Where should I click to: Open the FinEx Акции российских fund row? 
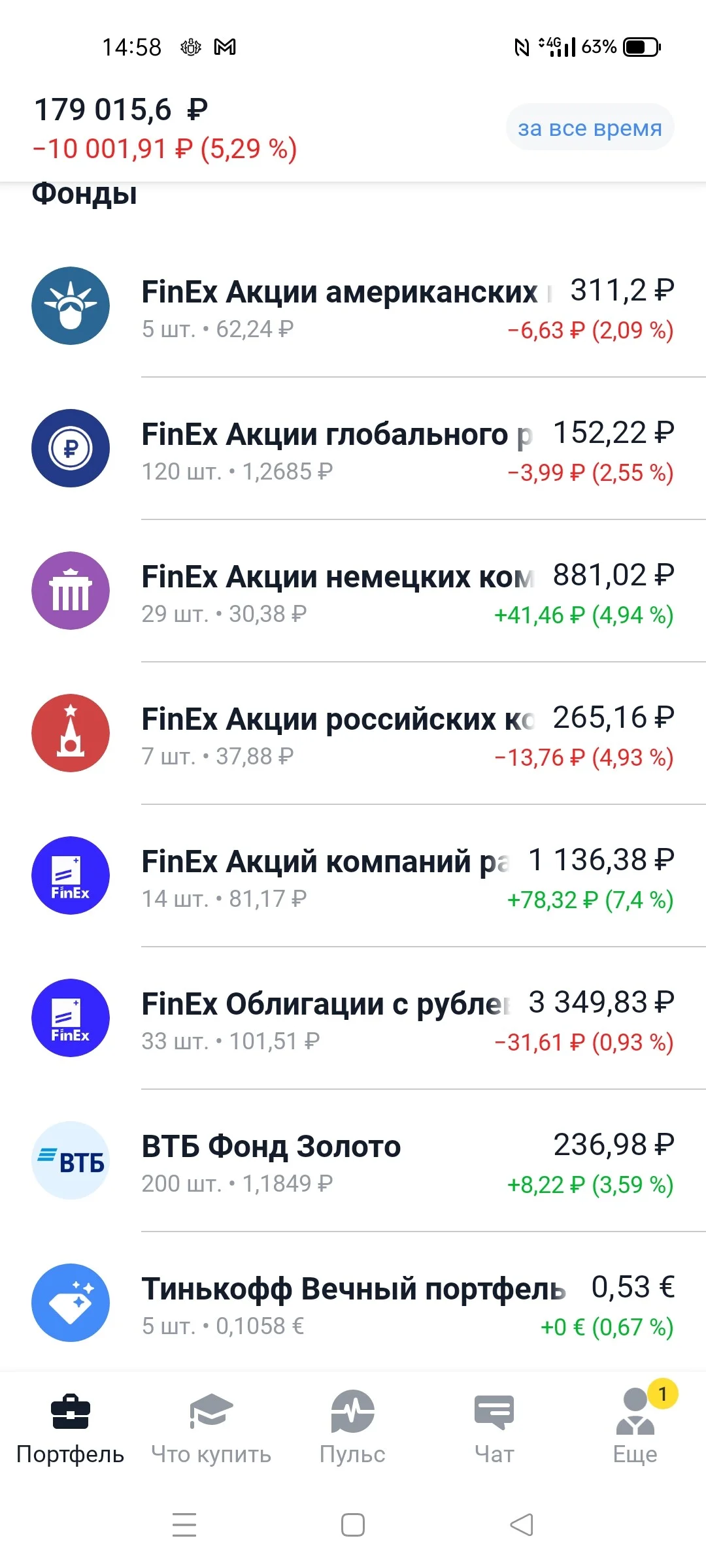[353, 734]
